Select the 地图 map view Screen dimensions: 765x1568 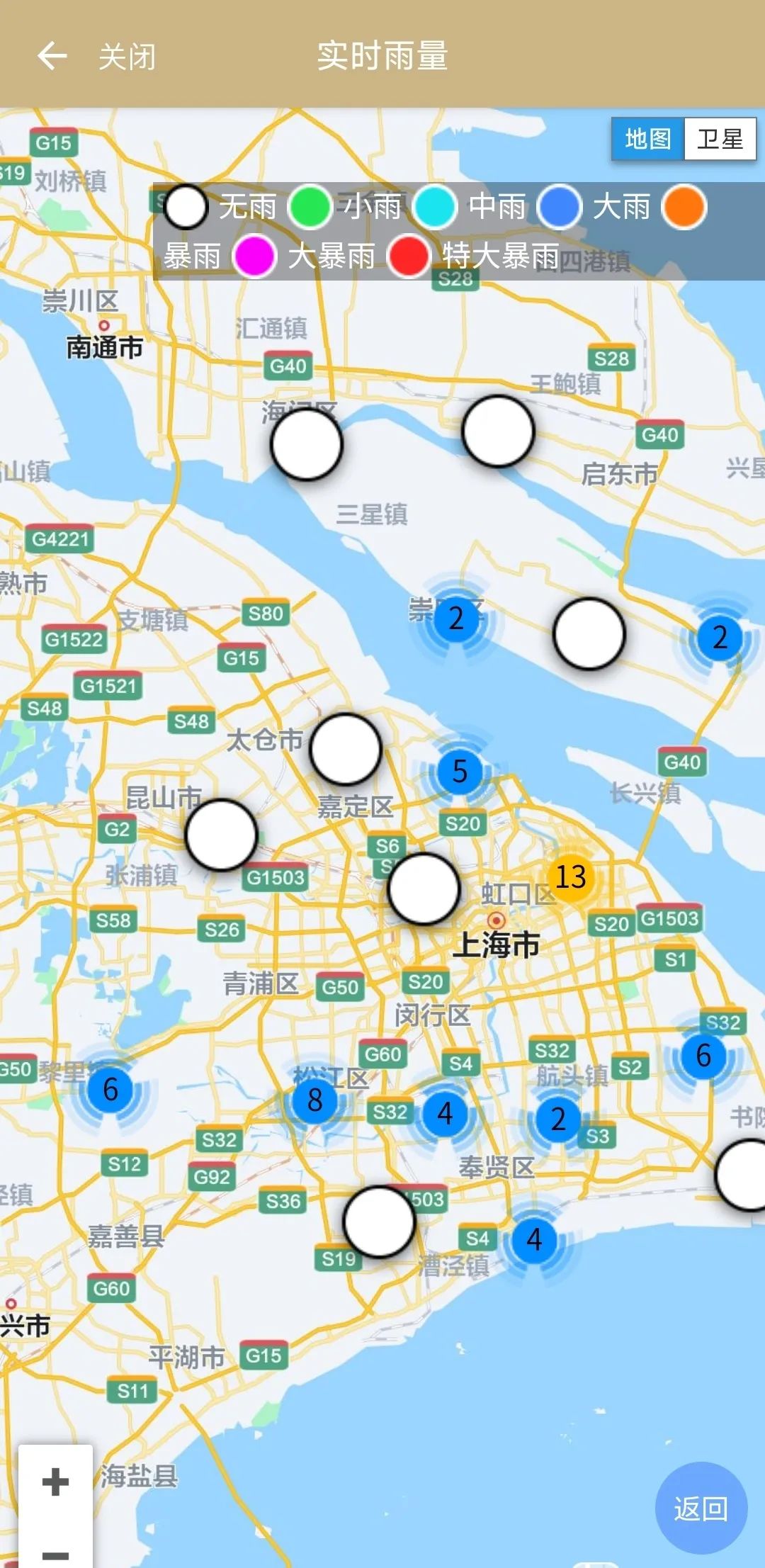click(647, 139)
